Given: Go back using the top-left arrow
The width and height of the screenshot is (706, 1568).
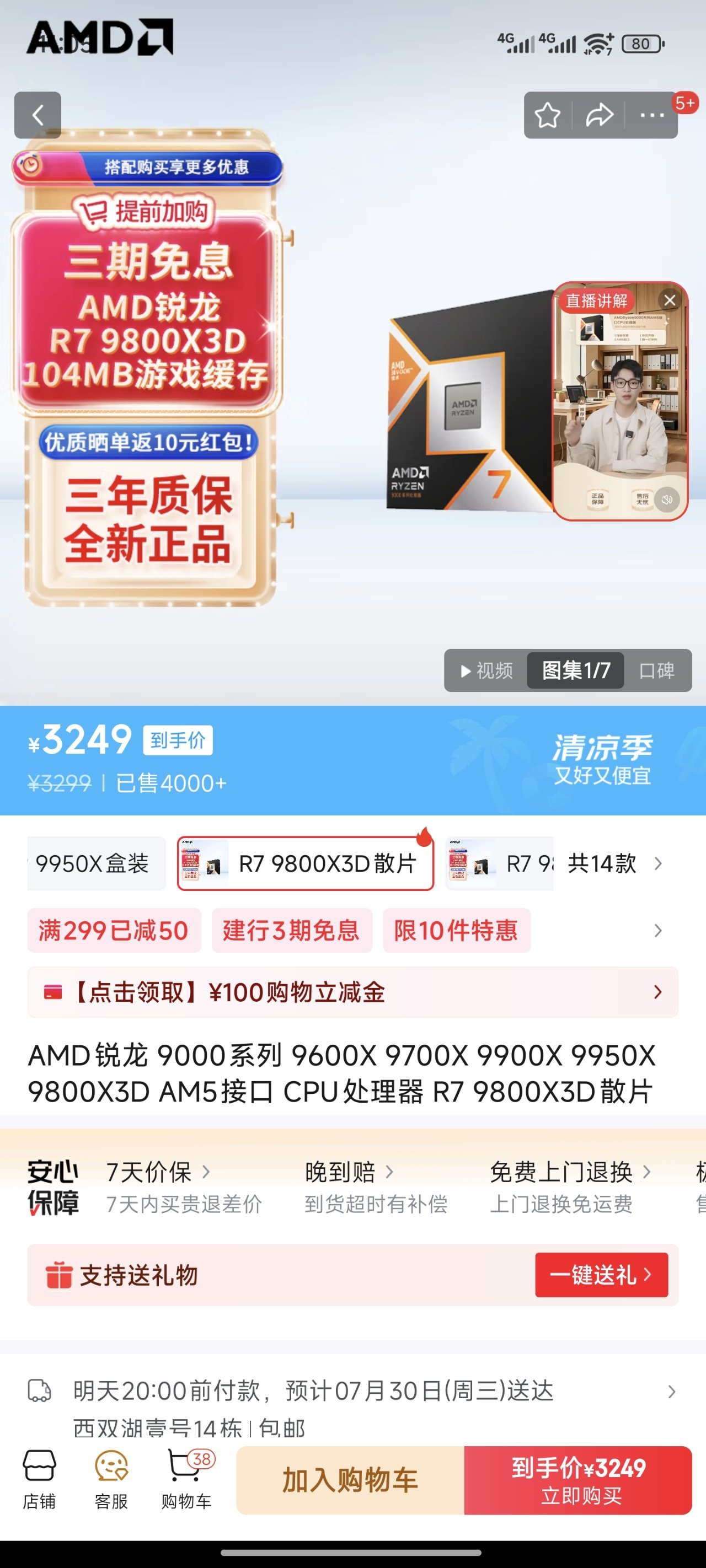Looking at the screenshot, I should [x=38, y=115].
